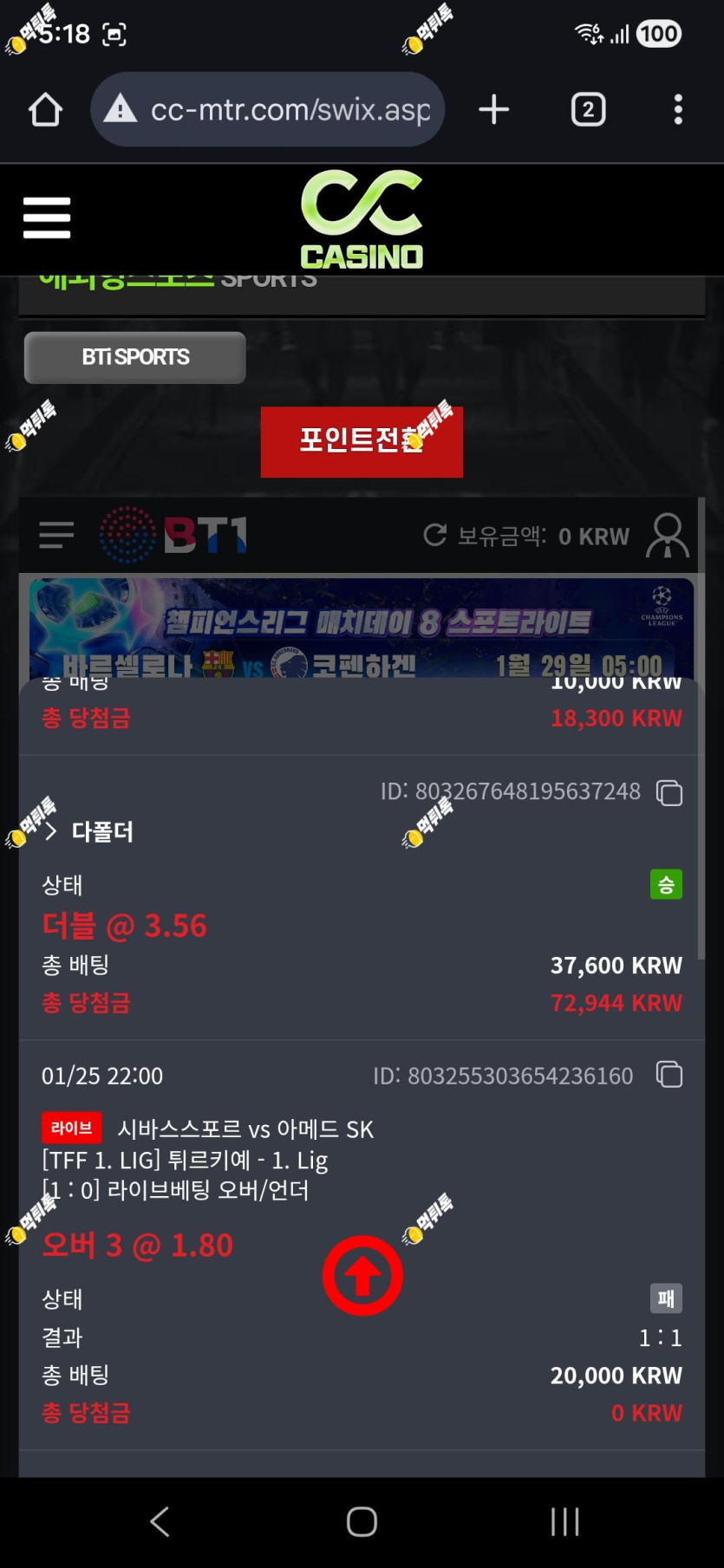Screen dimensions: 724x1568
Task: Open the BT1 user account icon
Action: pos(668,535)
